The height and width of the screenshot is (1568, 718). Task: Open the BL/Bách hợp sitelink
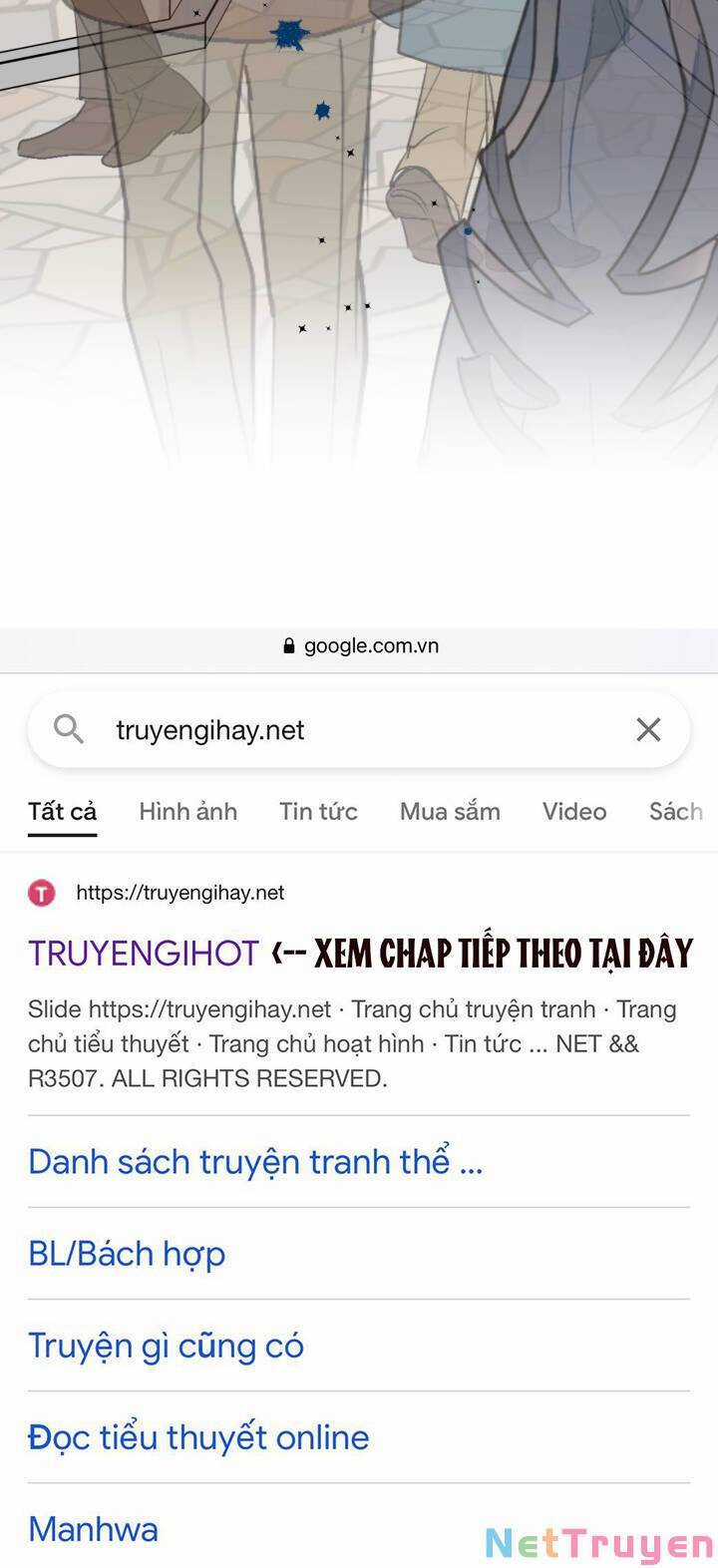click(x=127, y=1254)
